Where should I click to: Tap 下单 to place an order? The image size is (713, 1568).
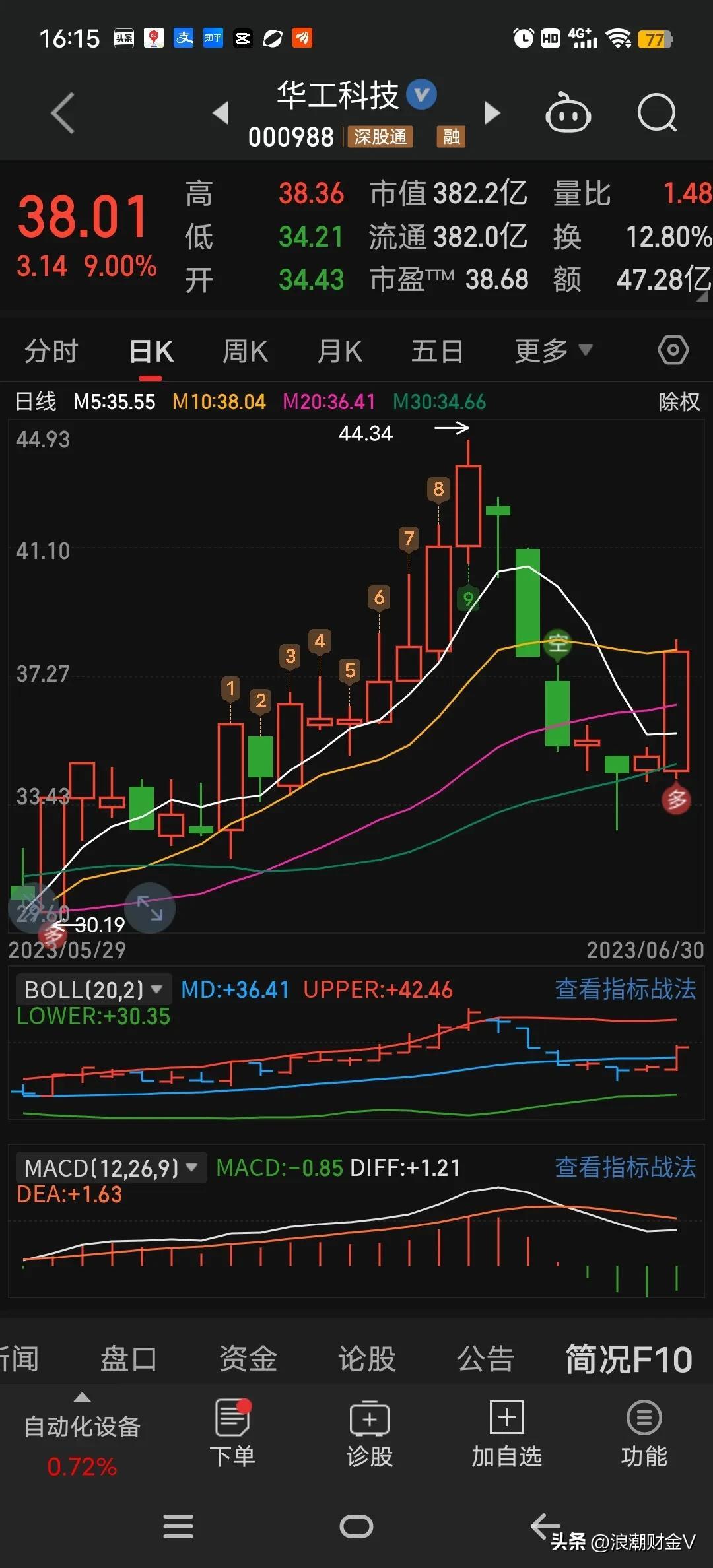(232, 1433)
